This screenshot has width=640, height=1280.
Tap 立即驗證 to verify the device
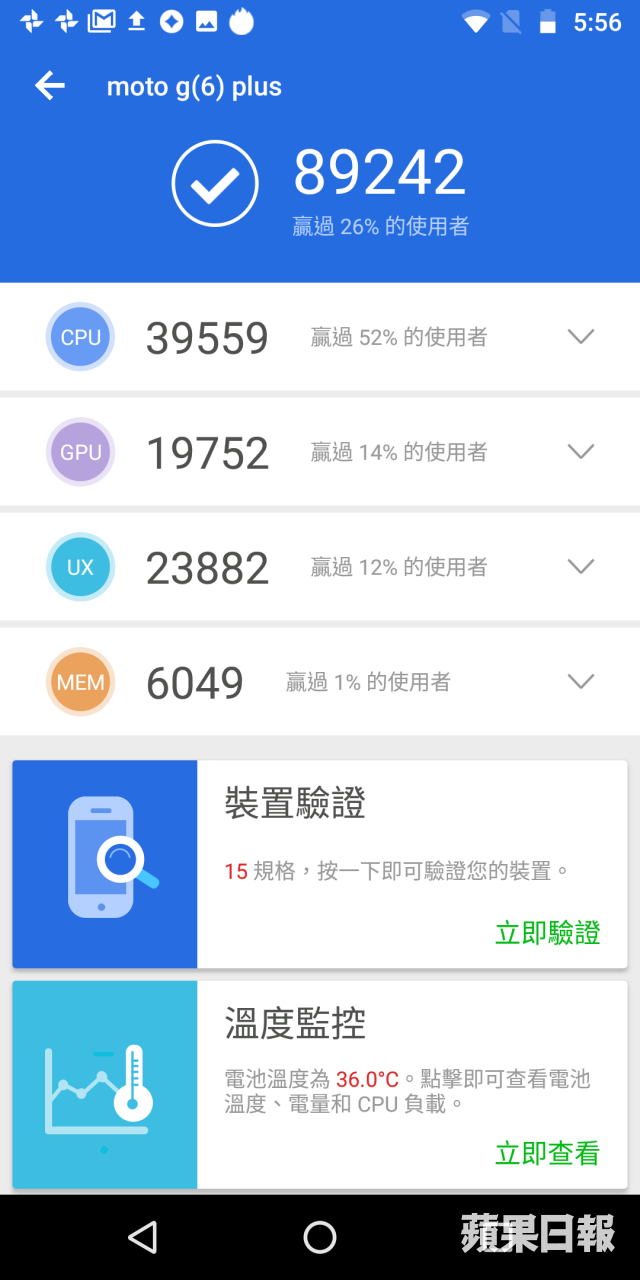(x=548, y=933)
